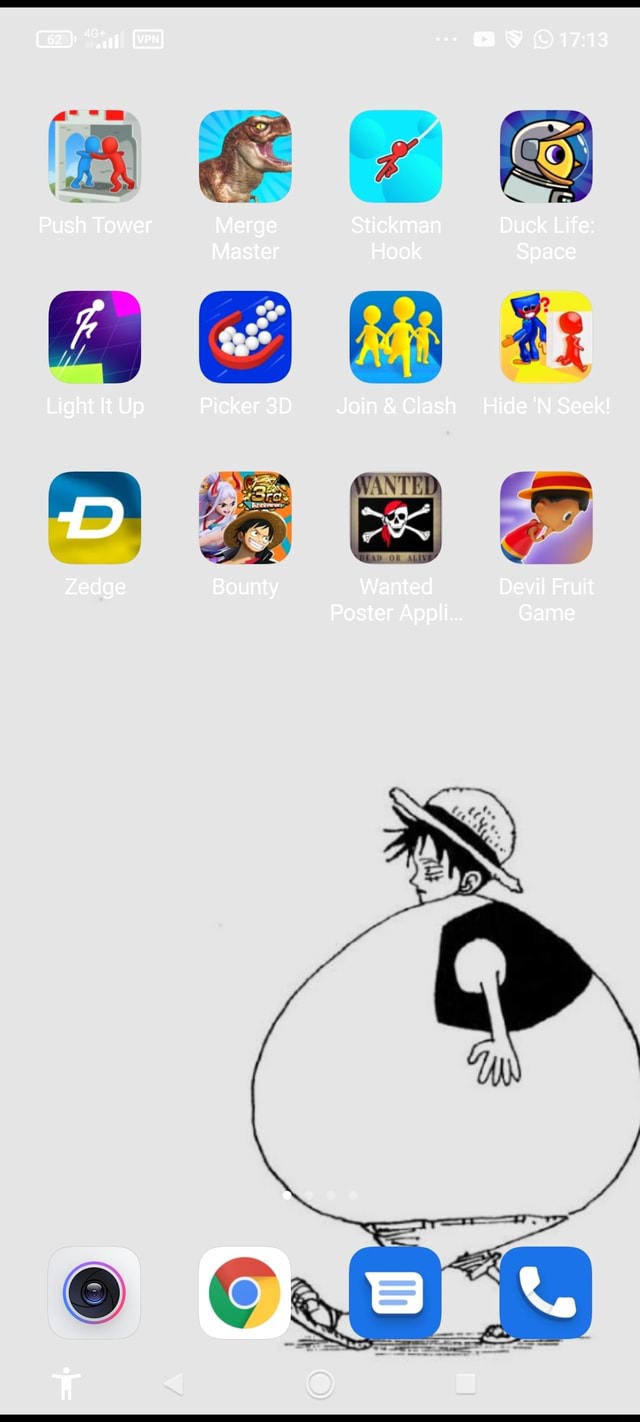Viewport: 640px width, 1422px height.
Task: Open recent apps from navigation bar
Action: [465, 1384]
